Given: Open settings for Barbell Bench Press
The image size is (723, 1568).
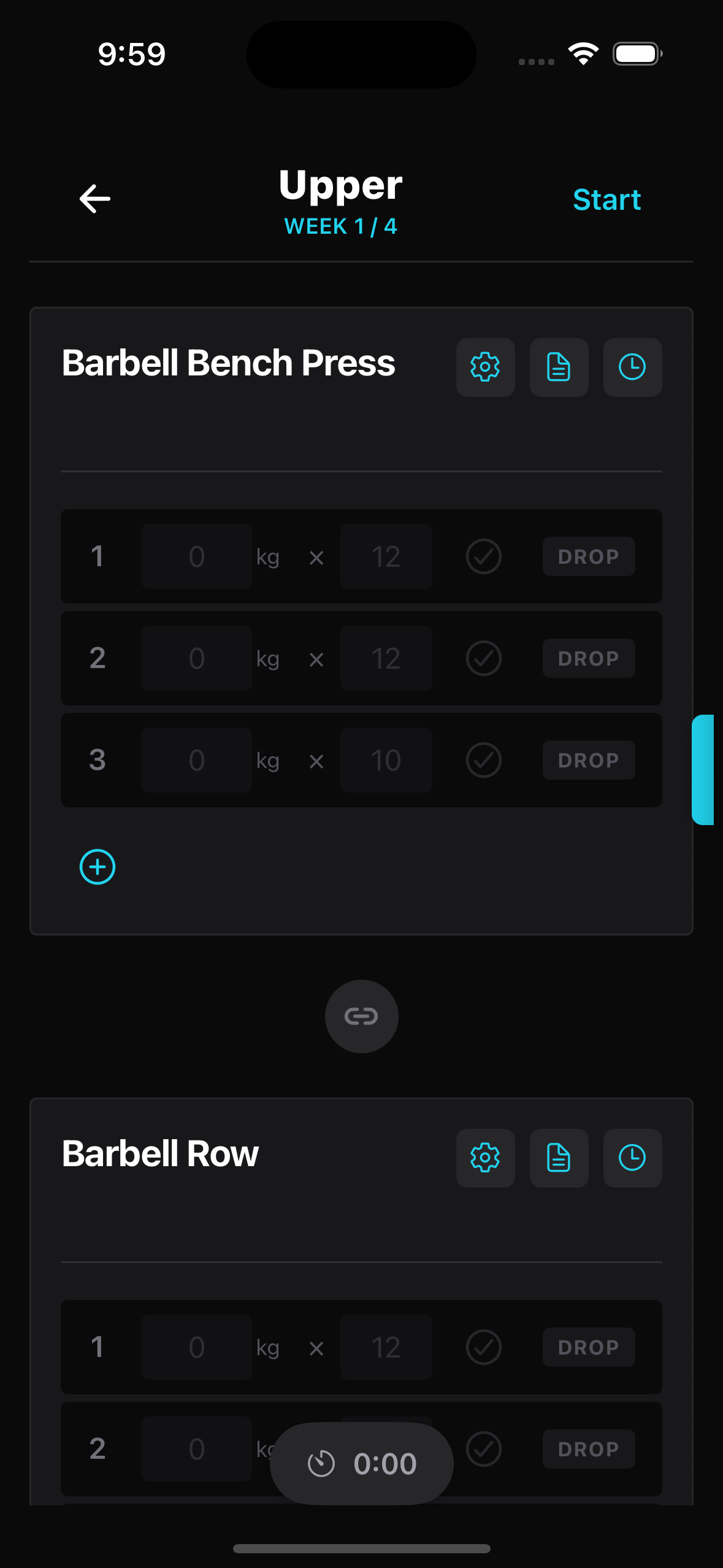Looking at the screenshot, I should pyautogui.click(x=485, y=367).
